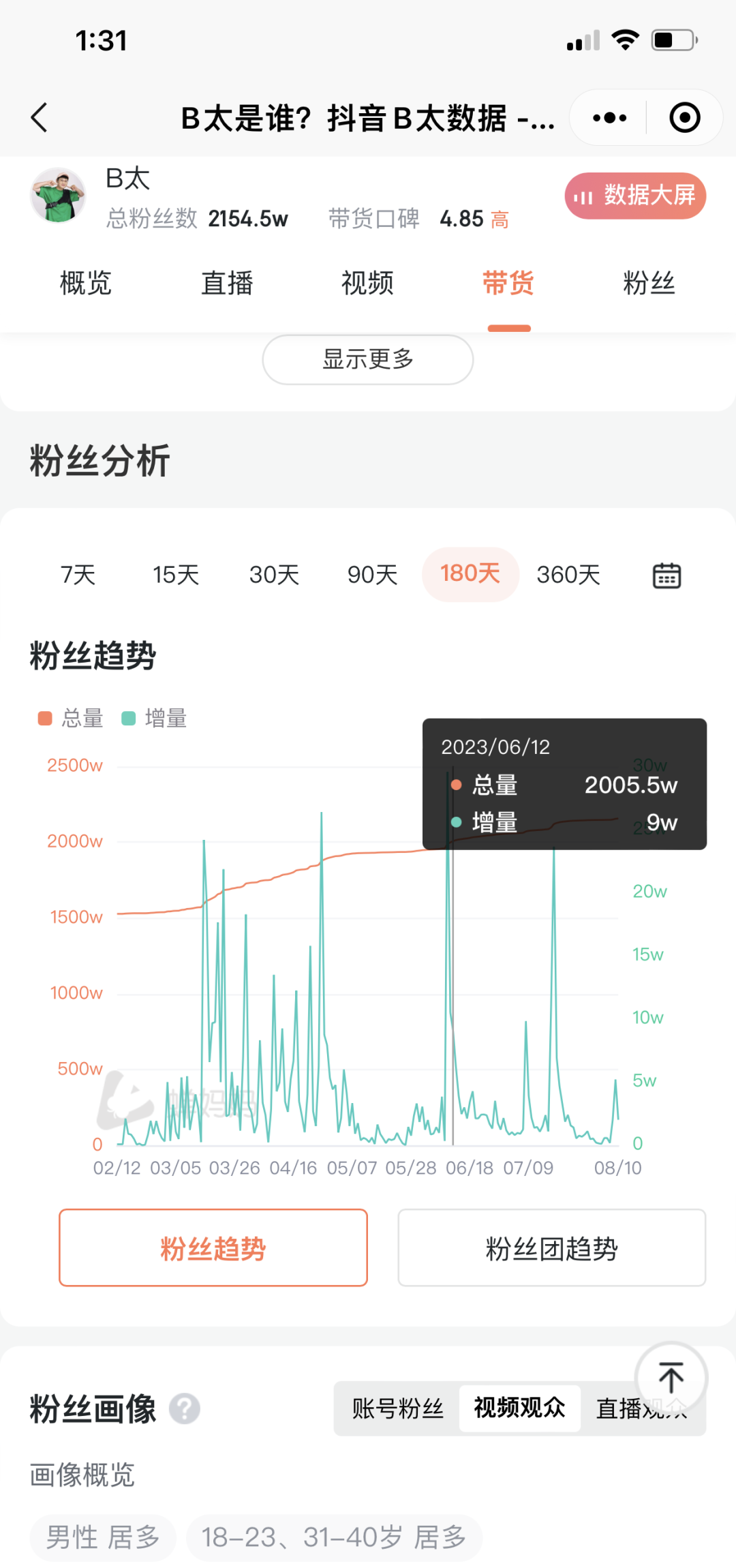The image size is (736, 1568).
Task: Switch to the 概览 tab
Action: pos(85,283)
